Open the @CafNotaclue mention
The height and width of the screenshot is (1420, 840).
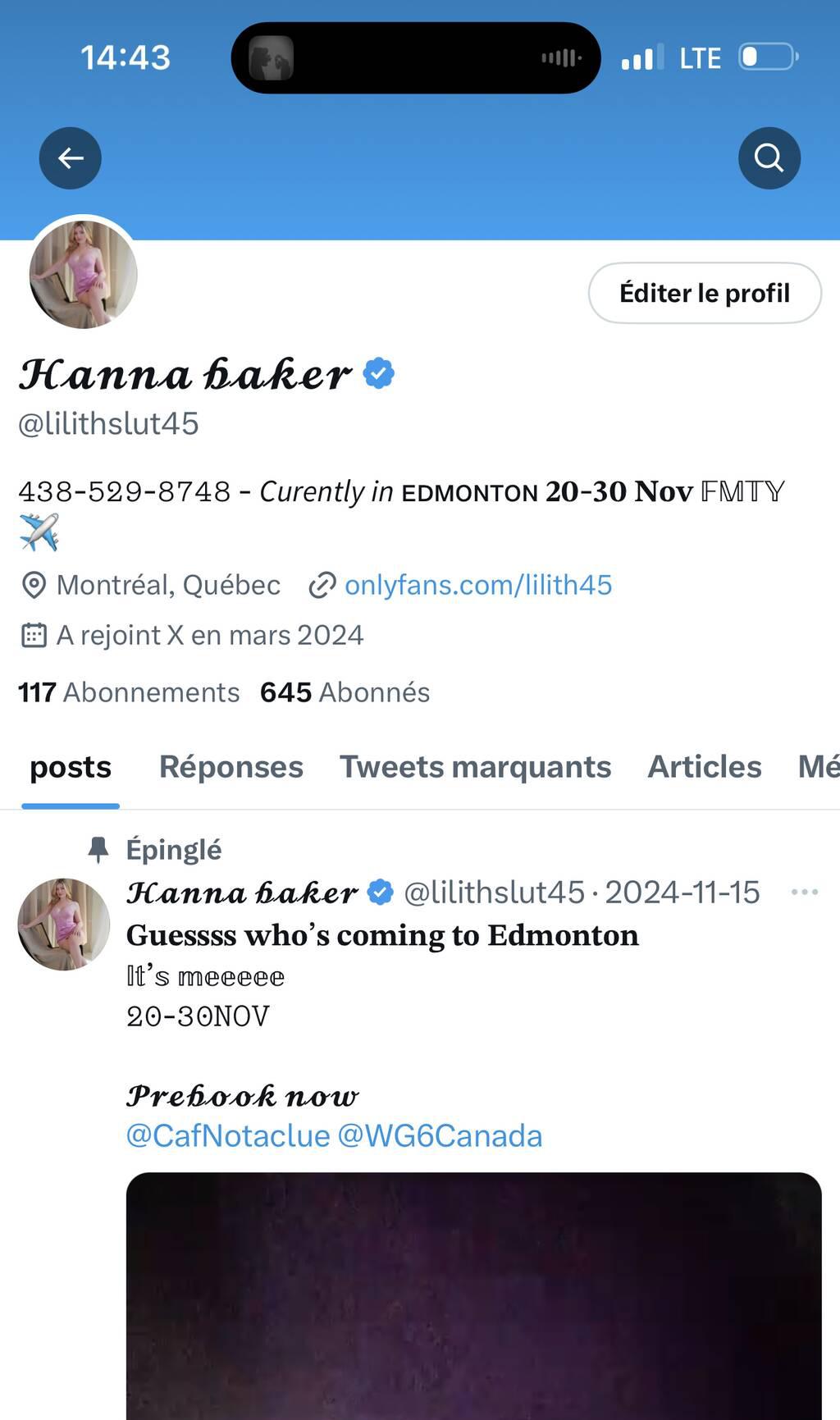coord(227,1136)
